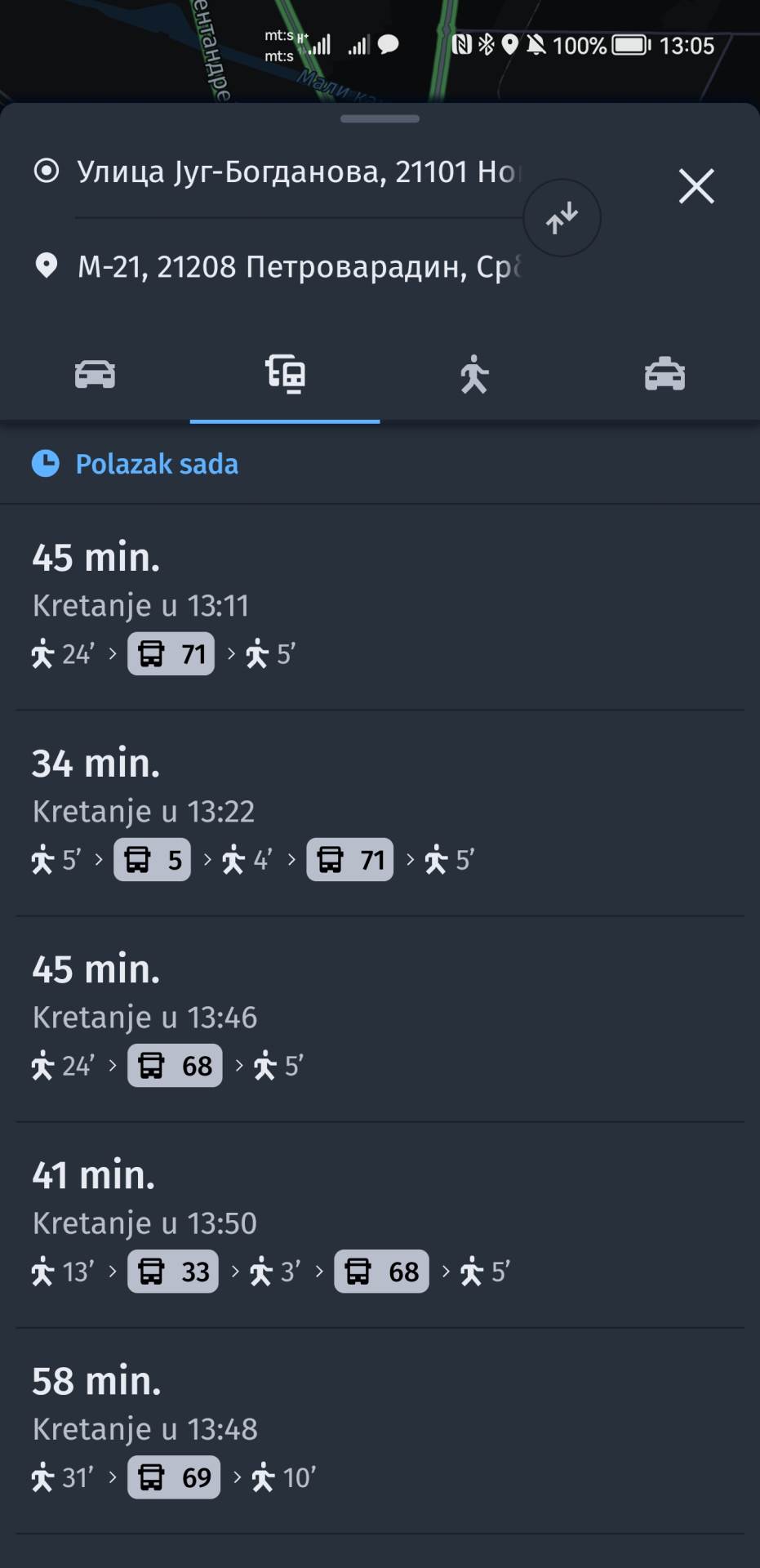Open the Polazak sada departure time option

click(x=156, y=463)
